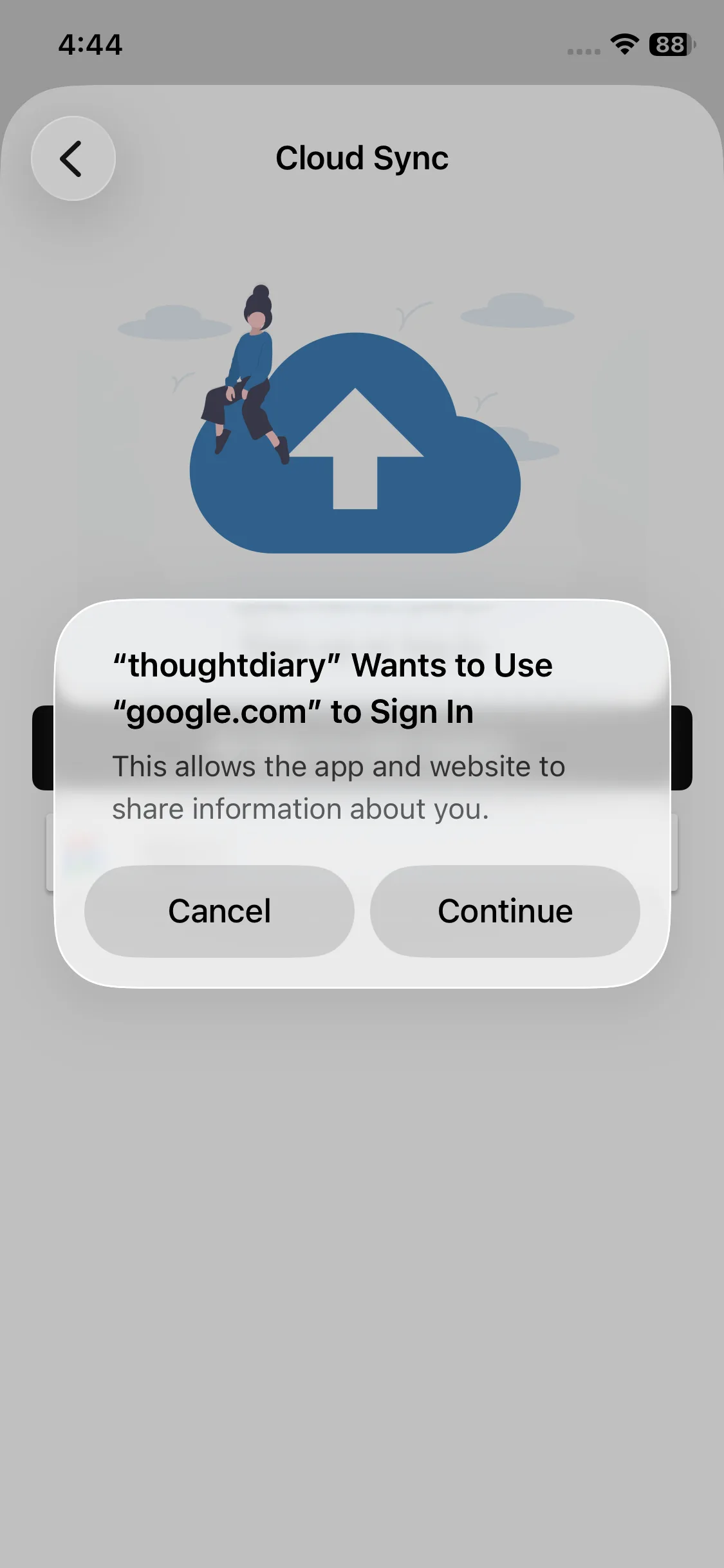The image size is (724, 1568).
Task: Go back from the Cloud Sync screen
Action: pos(73,158)
